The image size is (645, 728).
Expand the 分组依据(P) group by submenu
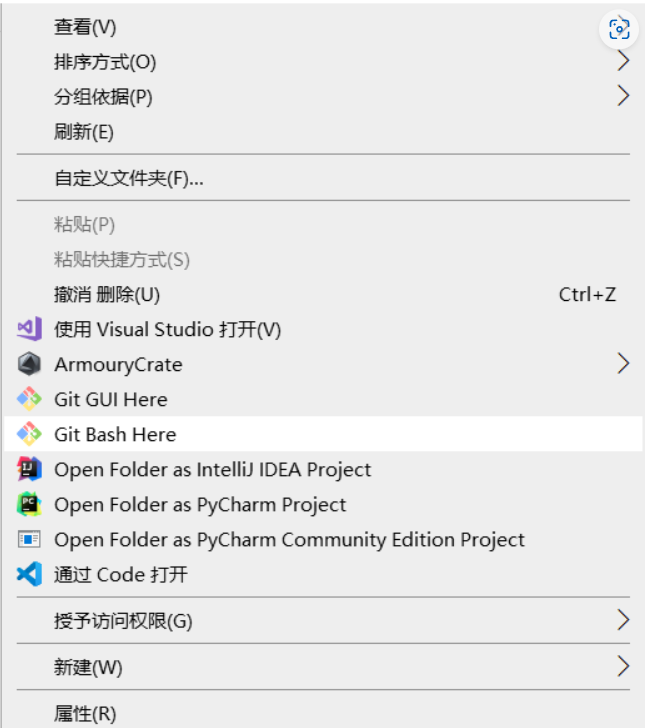click(x=103, y=97)
